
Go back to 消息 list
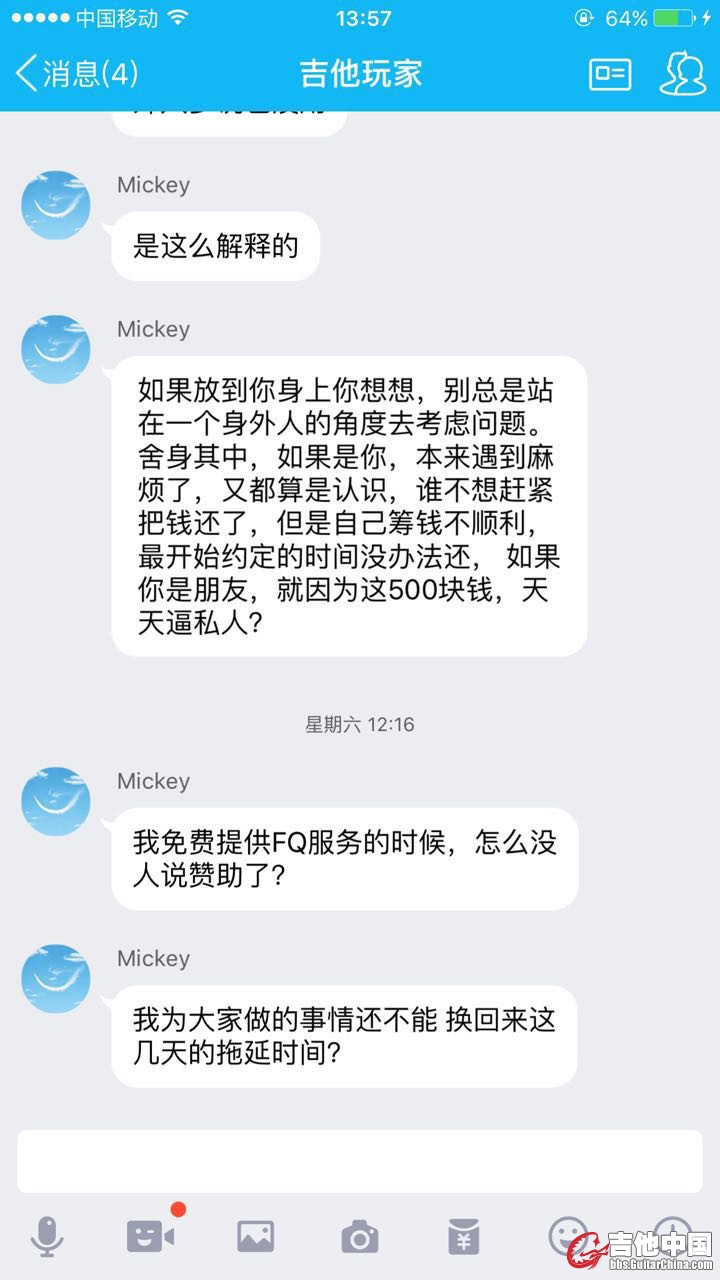[77, 74]
